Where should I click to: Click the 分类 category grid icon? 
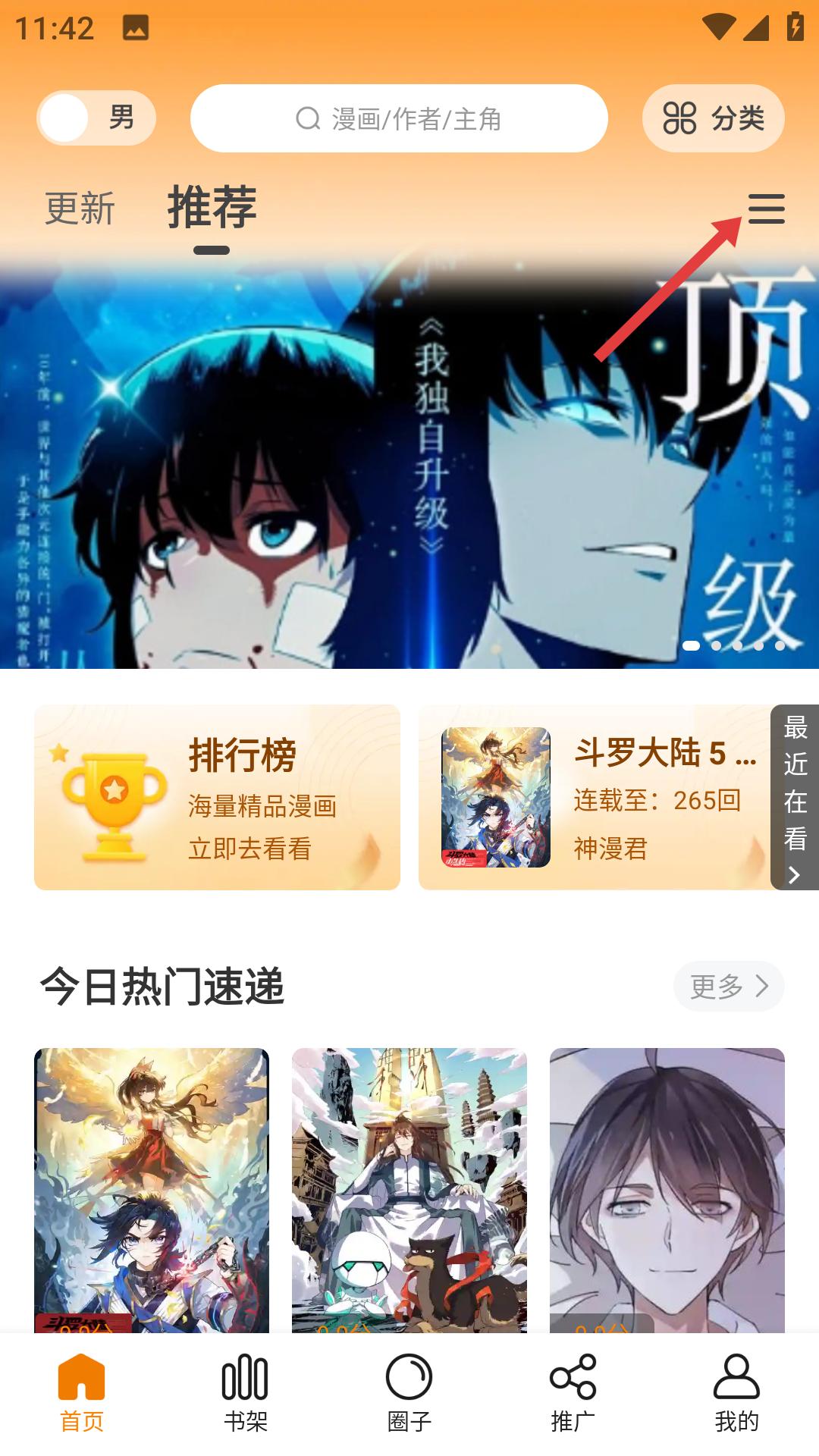680,118
